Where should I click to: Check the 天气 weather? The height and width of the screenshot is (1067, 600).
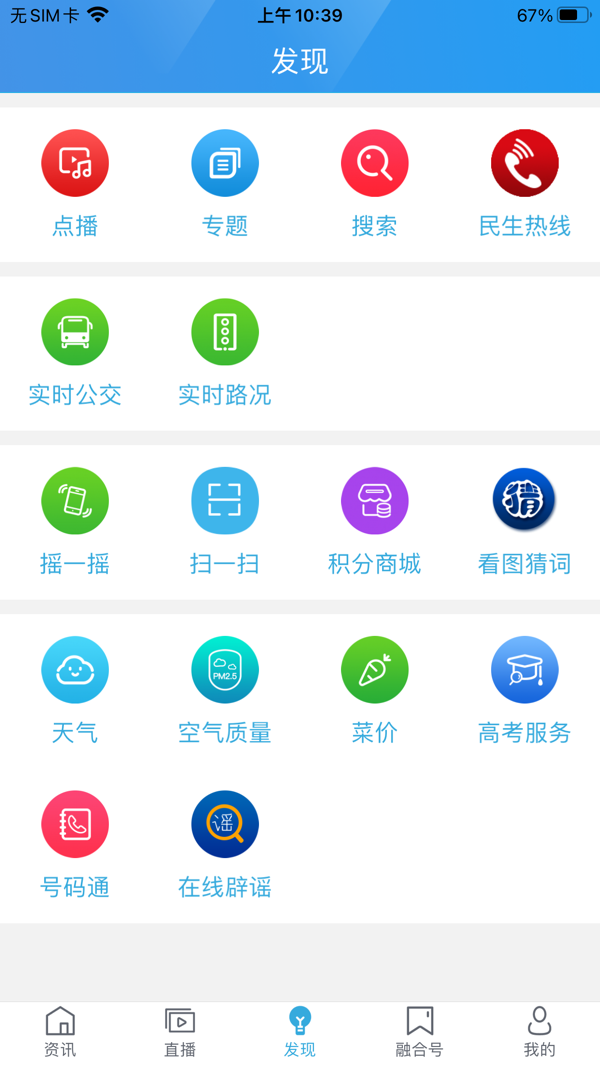tap(75, 671)
